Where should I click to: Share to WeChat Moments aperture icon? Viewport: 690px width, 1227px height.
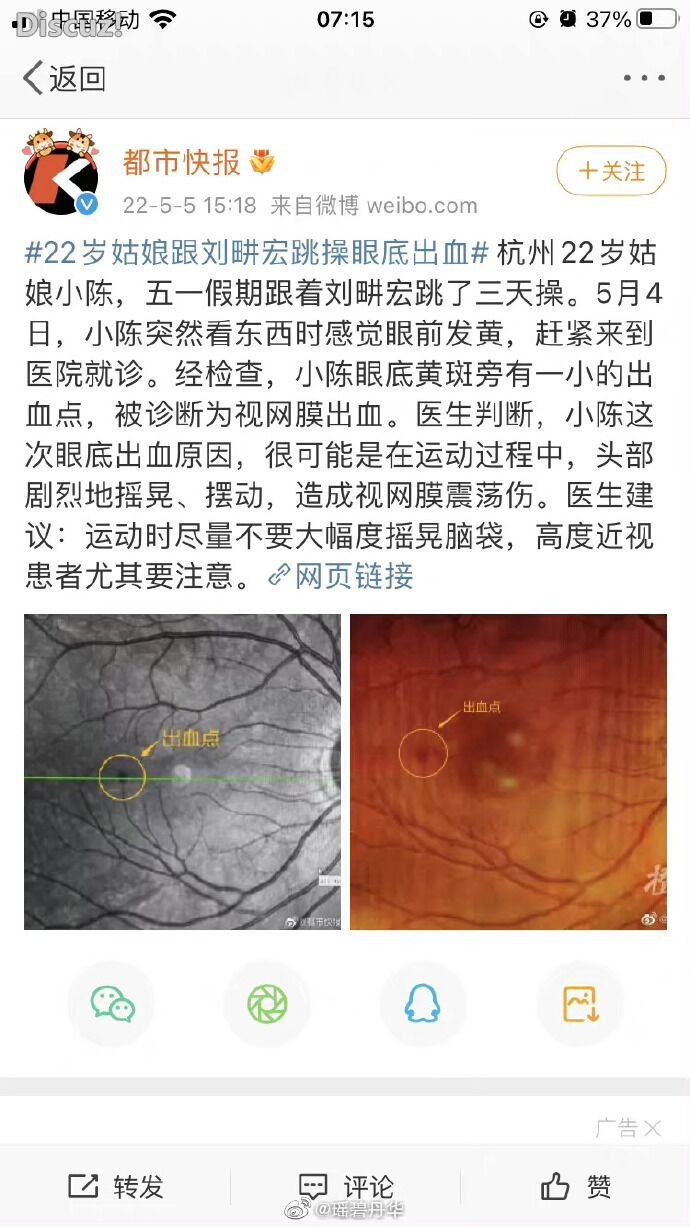tap(268, 1003)
